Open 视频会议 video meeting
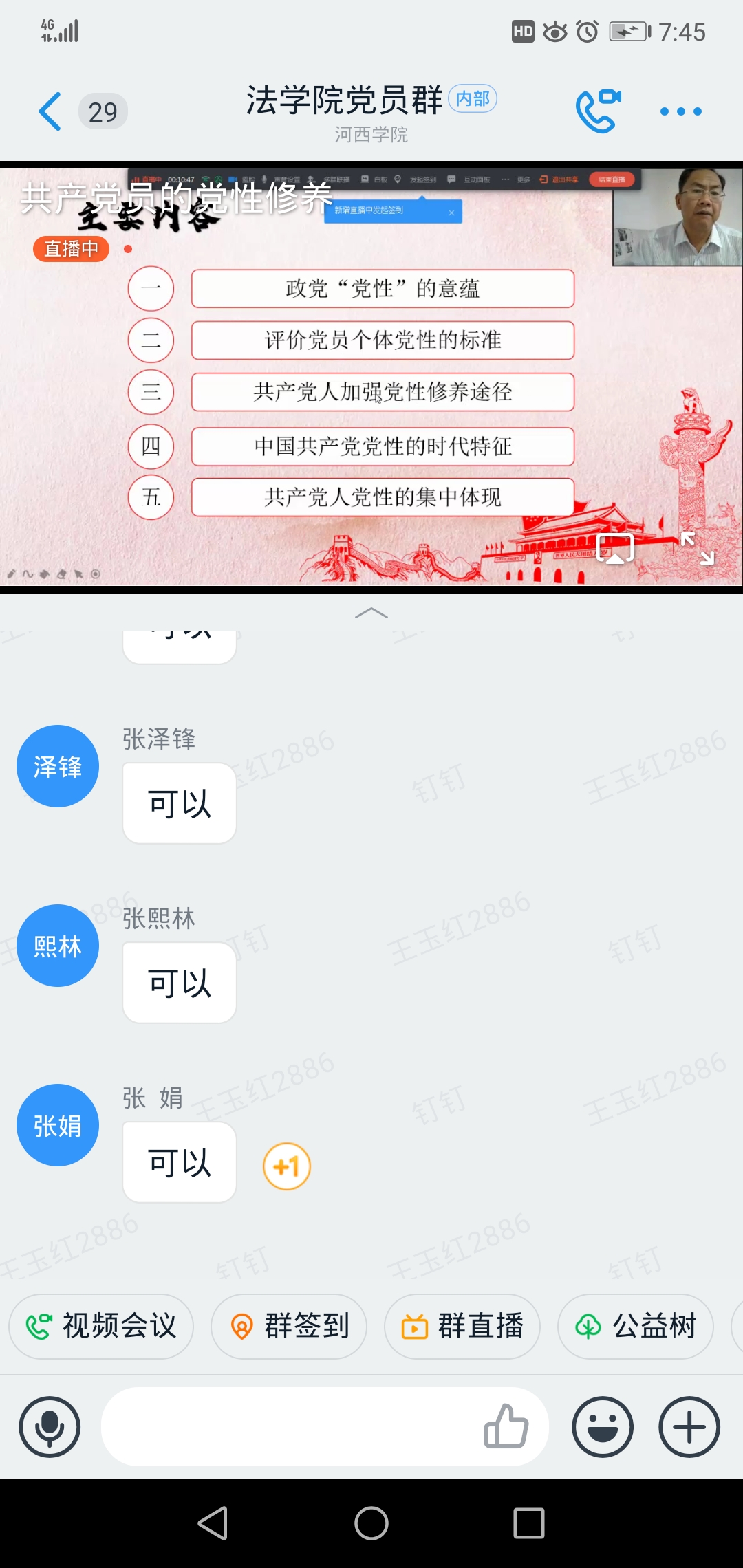743x1568 pixels. click(x=101, y=1327)
